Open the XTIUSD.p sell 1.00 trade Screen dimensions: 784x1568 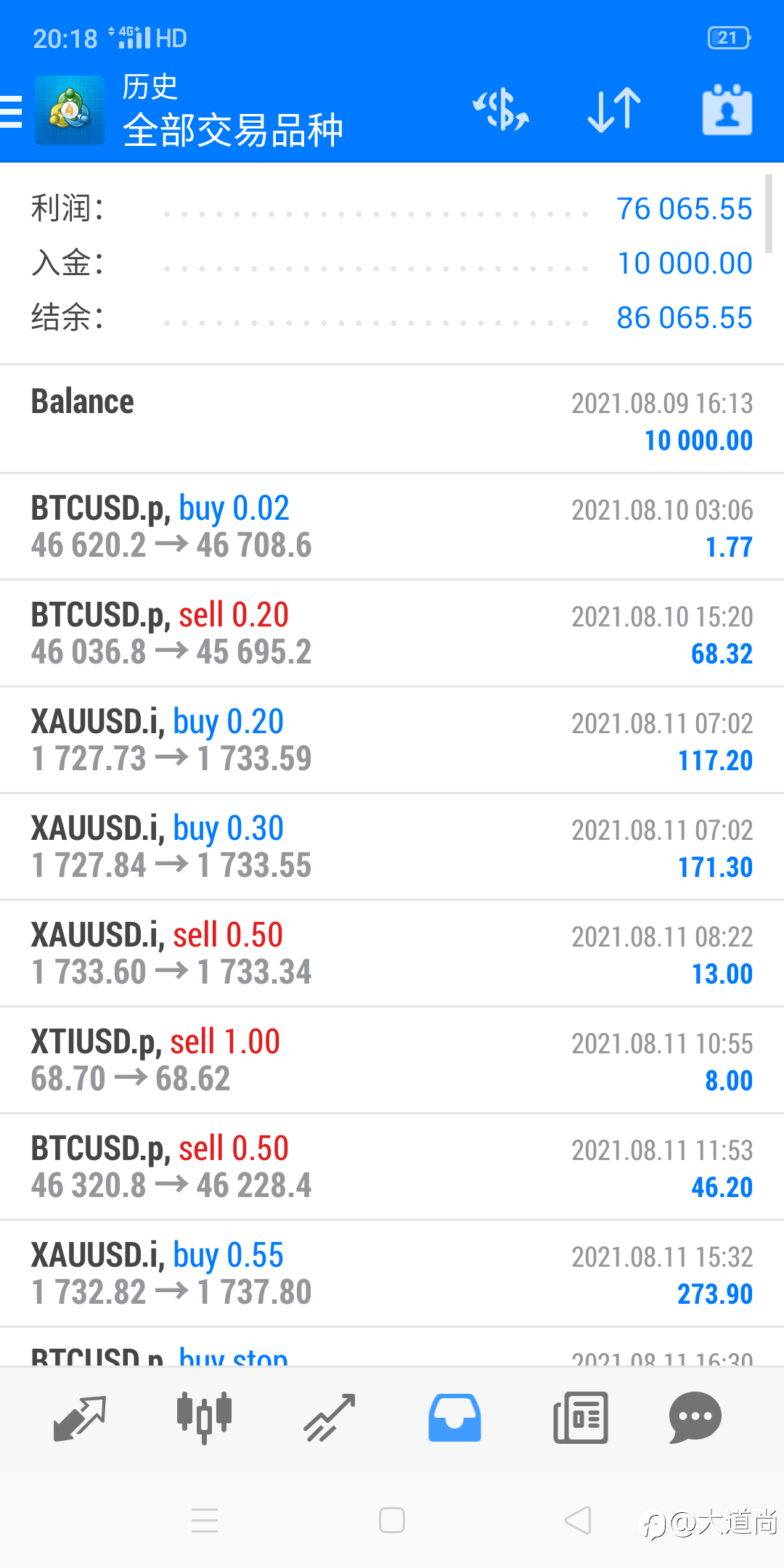pos(392,1060)
